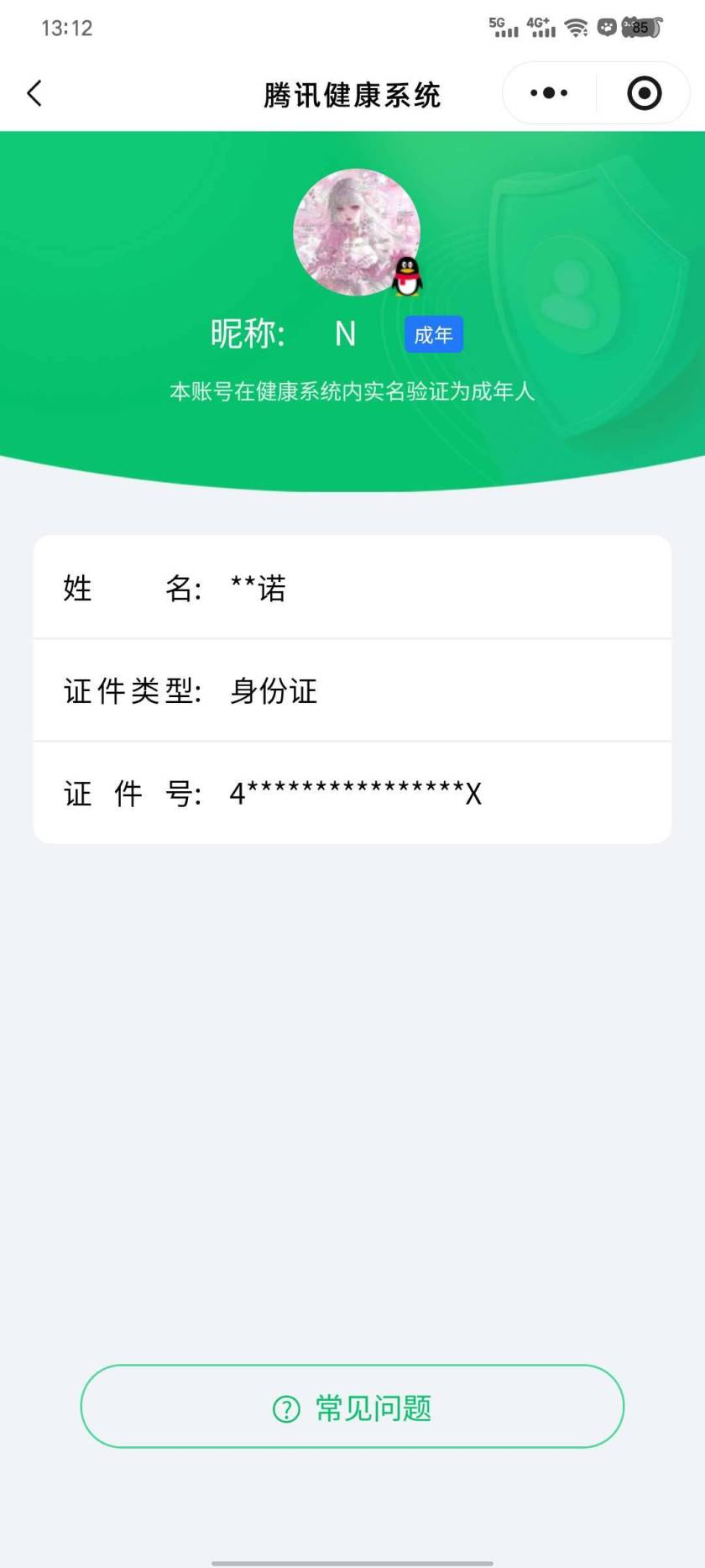Tap the question mark icon beside 常见问题
Screen dimensions: 705x1568
pos(285,1407)
